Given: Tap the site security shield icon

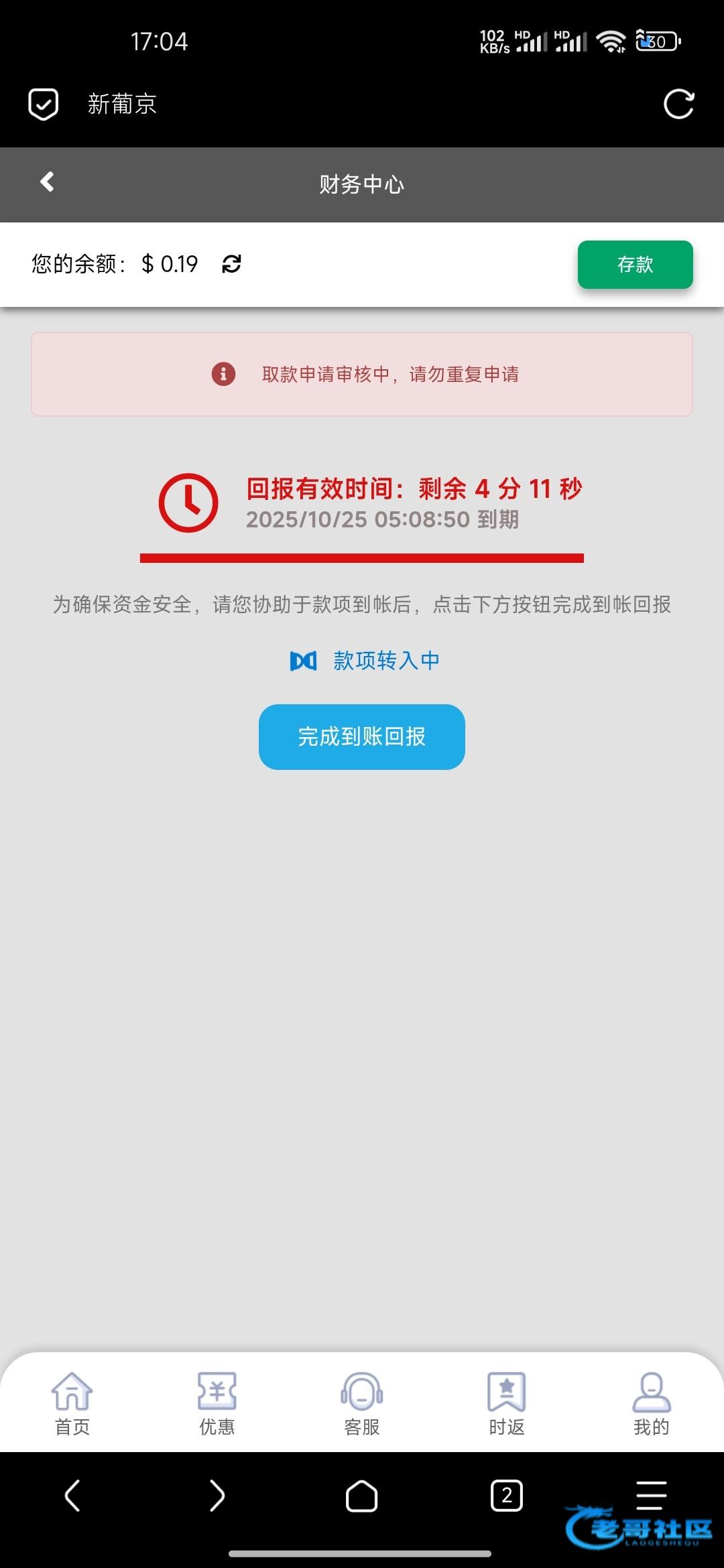Looking at the screenshot, I should [x=44, y=105].
